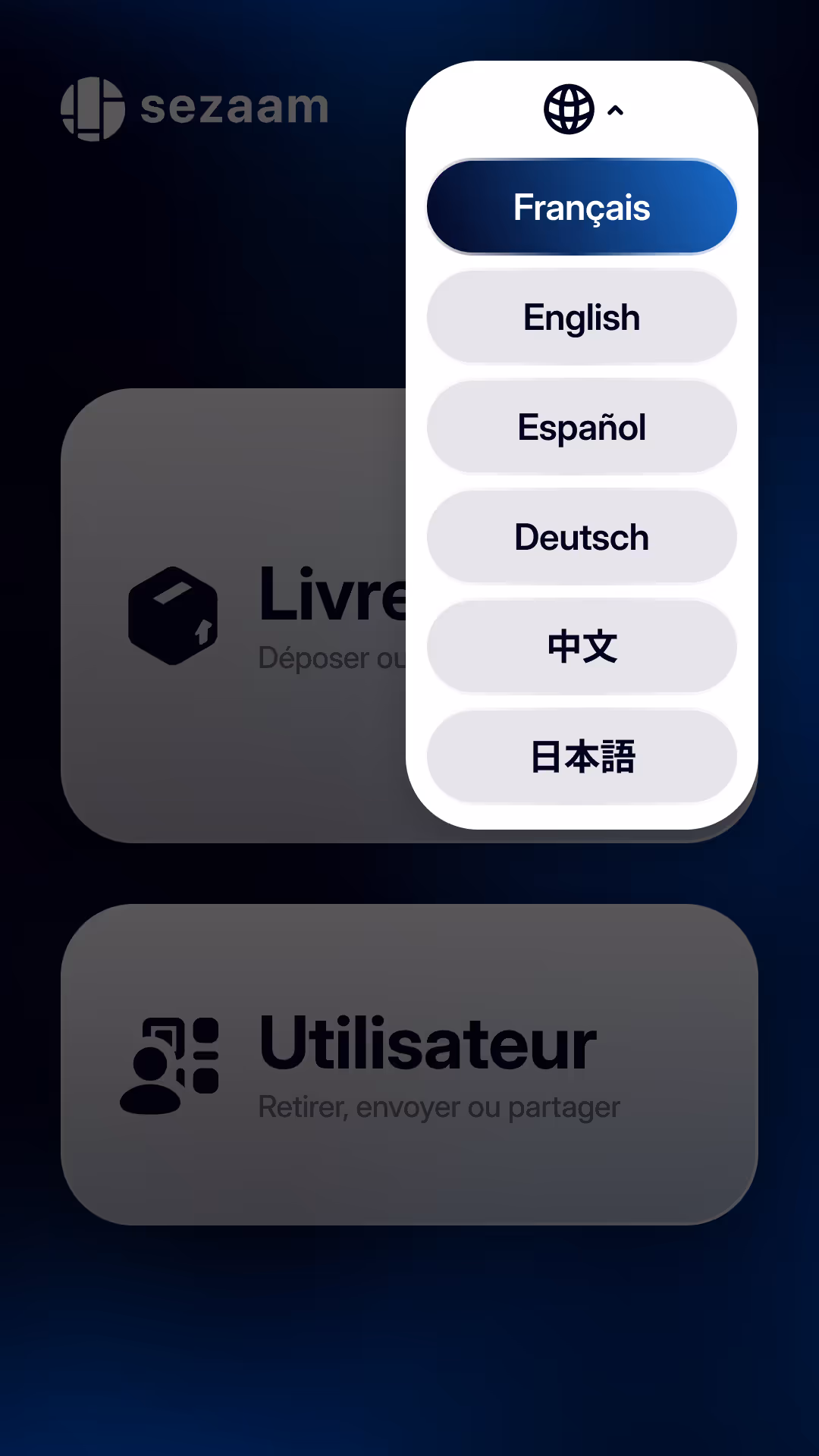Viewport: 819px width, 1456px height.
Task: Select 日本語 language option
Action: coord(582,757)
